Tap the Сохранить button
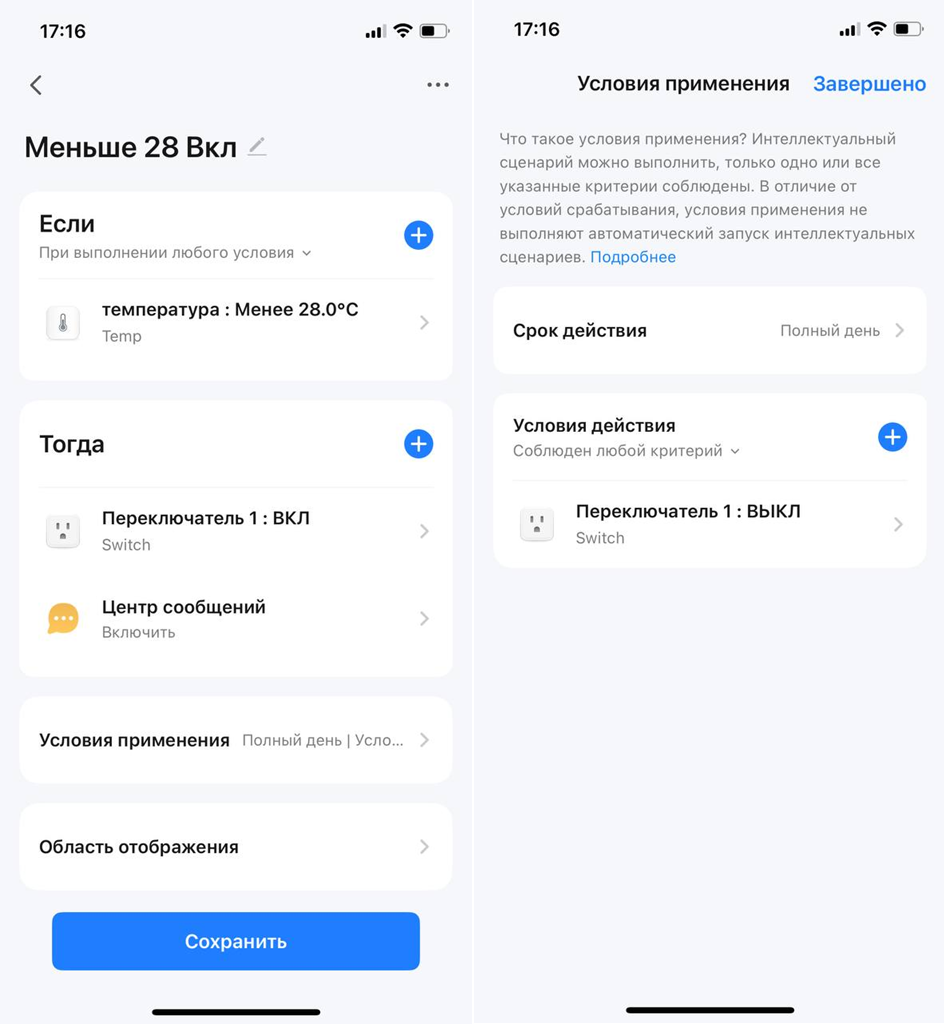Viewport: 944px width, 1024px height. (x=236, y=941)
